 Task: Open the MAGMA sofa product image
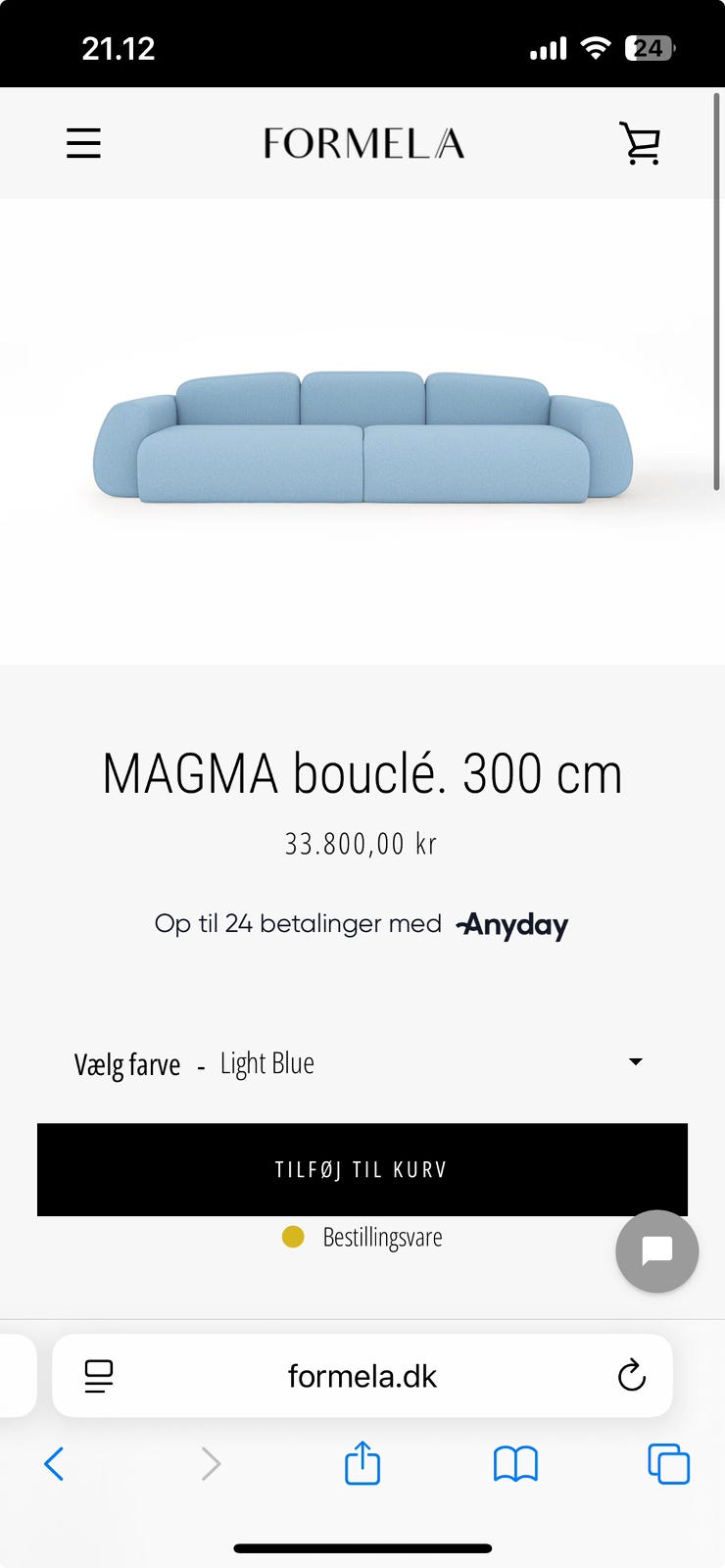(362, 436)
